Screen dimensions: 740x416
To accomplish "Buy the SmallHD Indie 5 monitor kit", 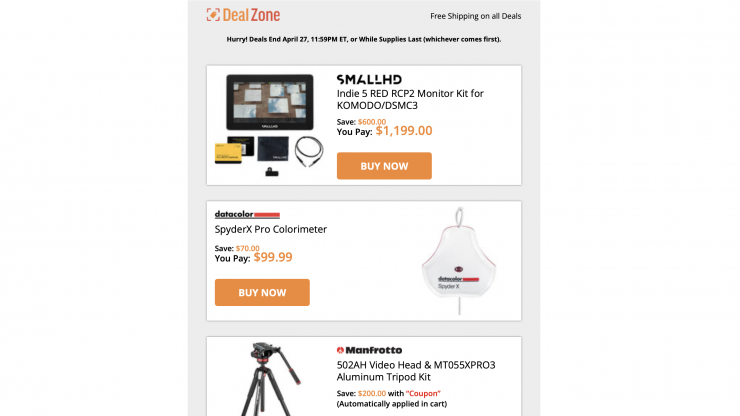I will [384, 166].
